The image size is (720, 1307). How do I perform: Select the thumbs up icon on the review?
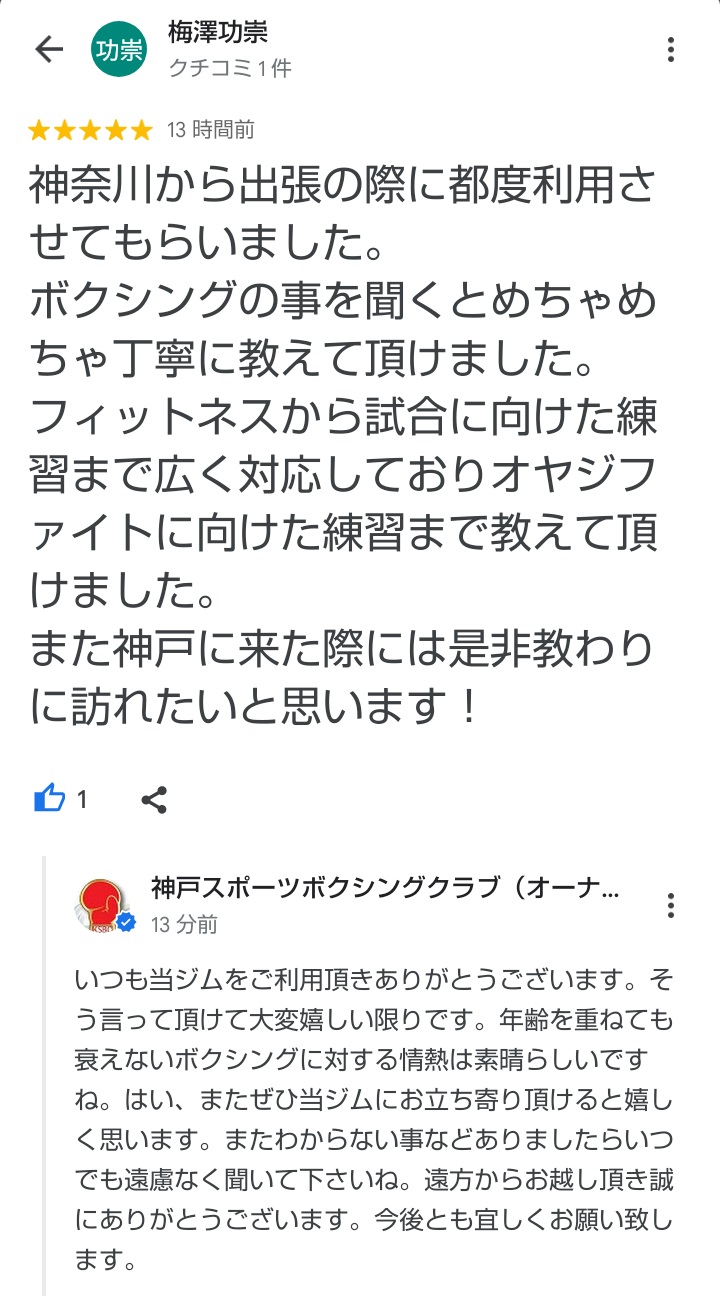click(x=48, y=797)
